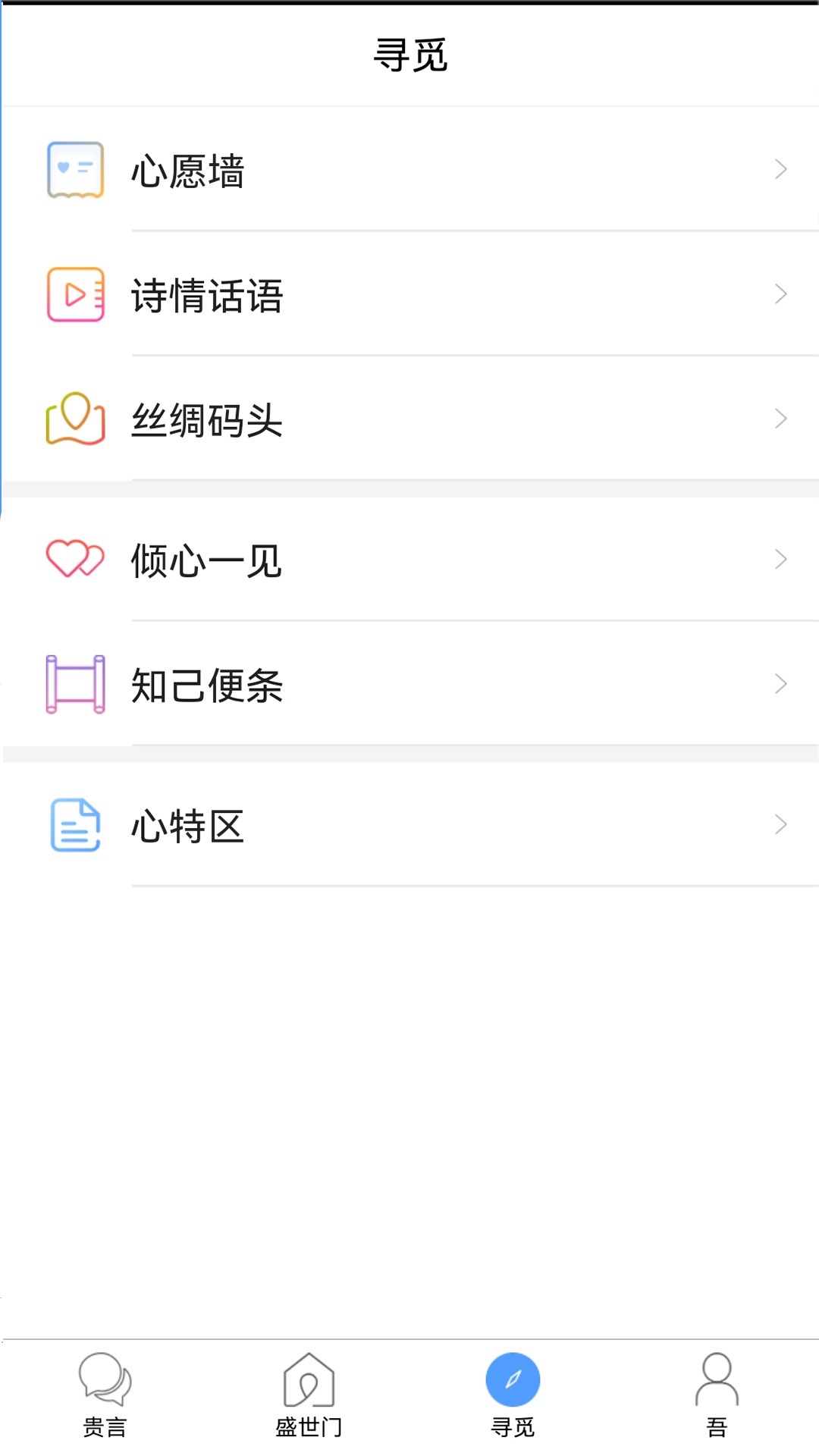This screenshot has height=1456, width=819.
Task: Go to 倾心一见
Action: click(409, 560)
